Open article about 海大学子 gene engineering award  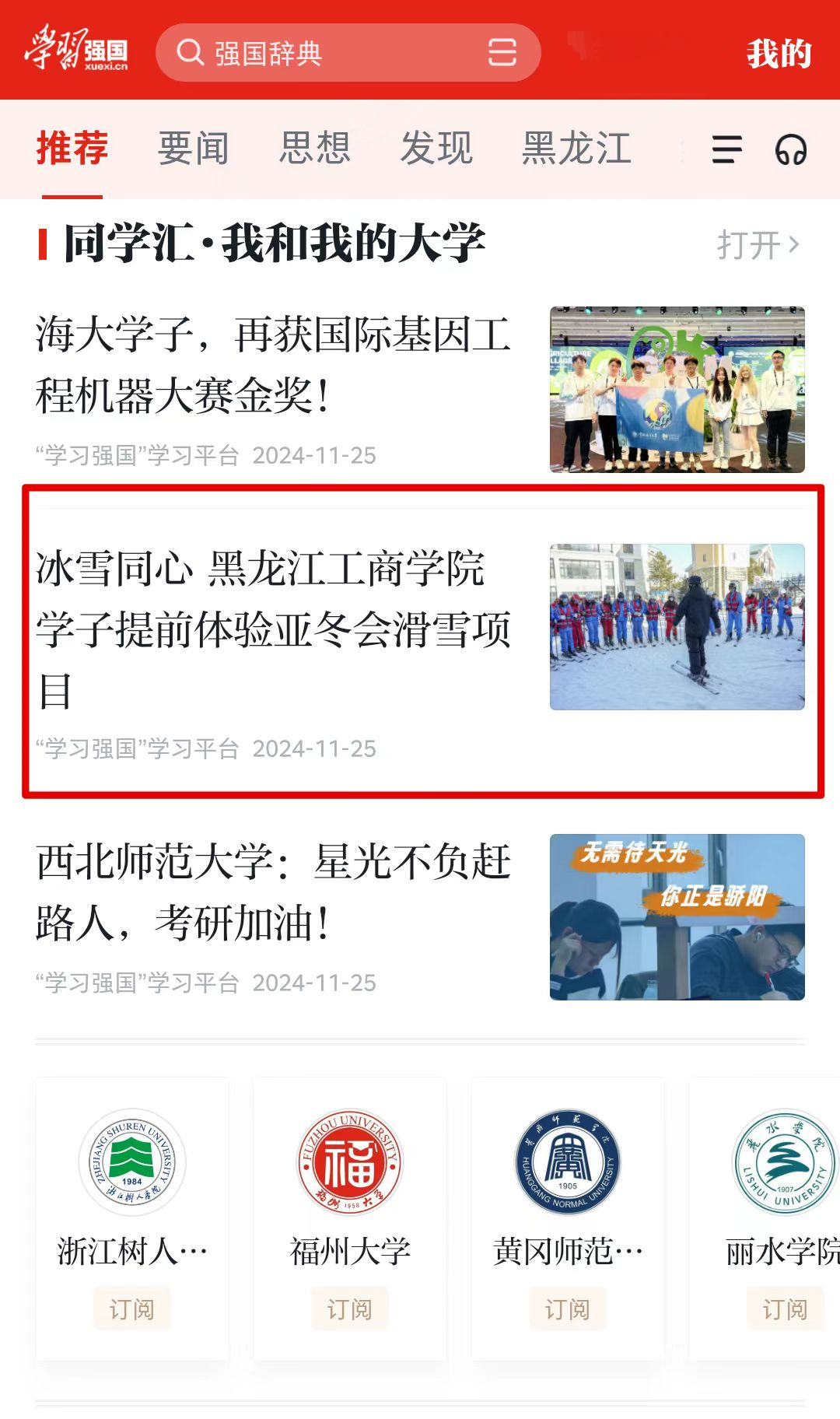(x=272, y=366)
